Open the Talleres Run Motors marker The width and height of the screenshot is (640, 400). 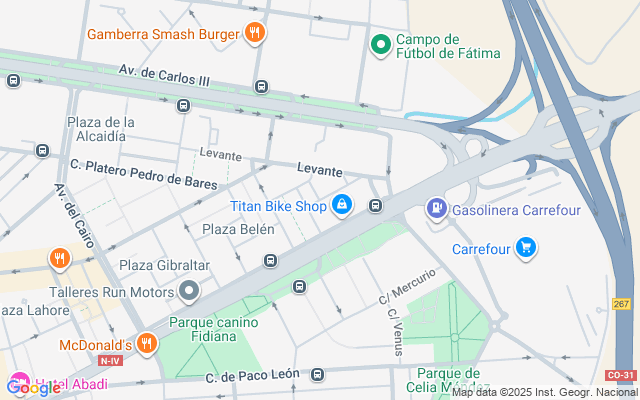pos(189,291)
